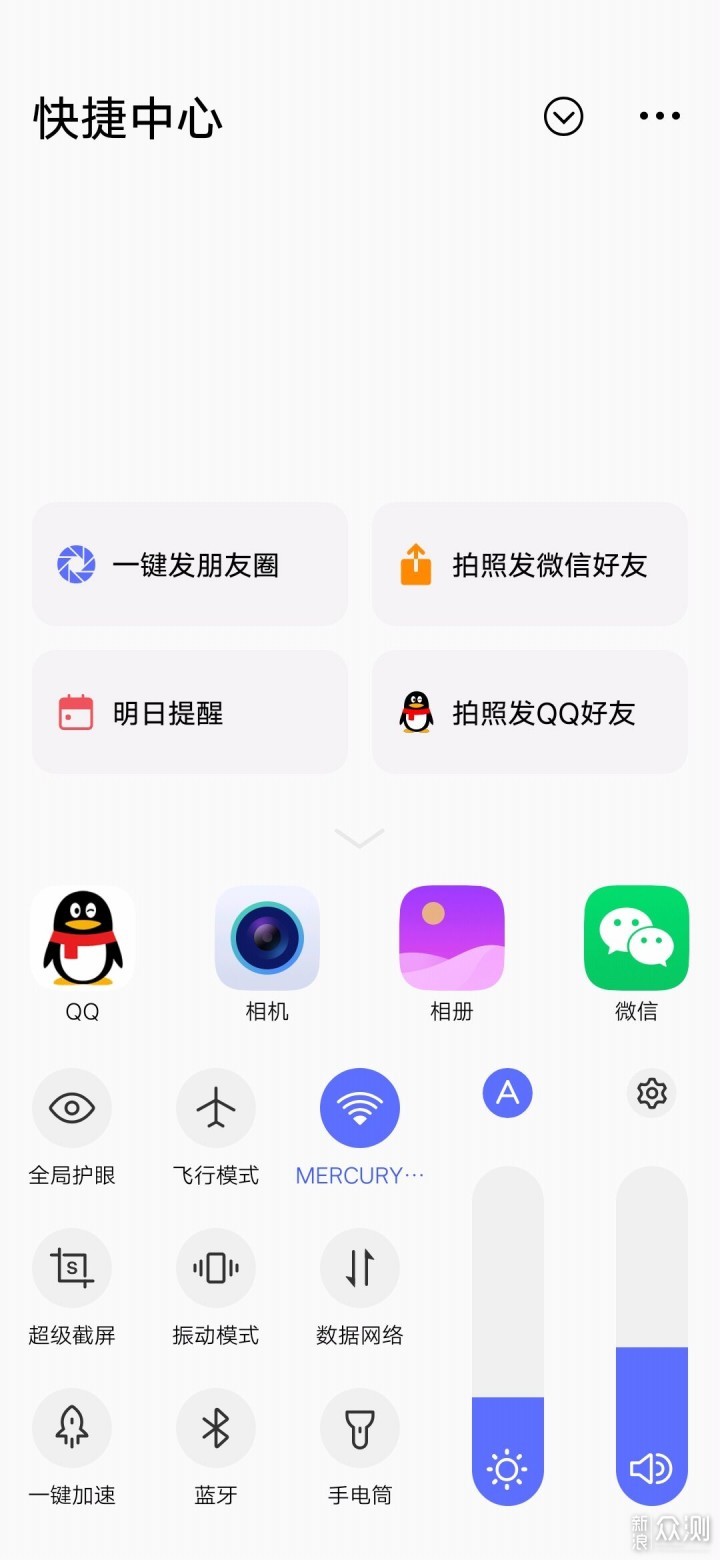The height and width of the screenshot is (1560, 720).
Task: Open the 相册 app
Action: (x=451, y=938)
